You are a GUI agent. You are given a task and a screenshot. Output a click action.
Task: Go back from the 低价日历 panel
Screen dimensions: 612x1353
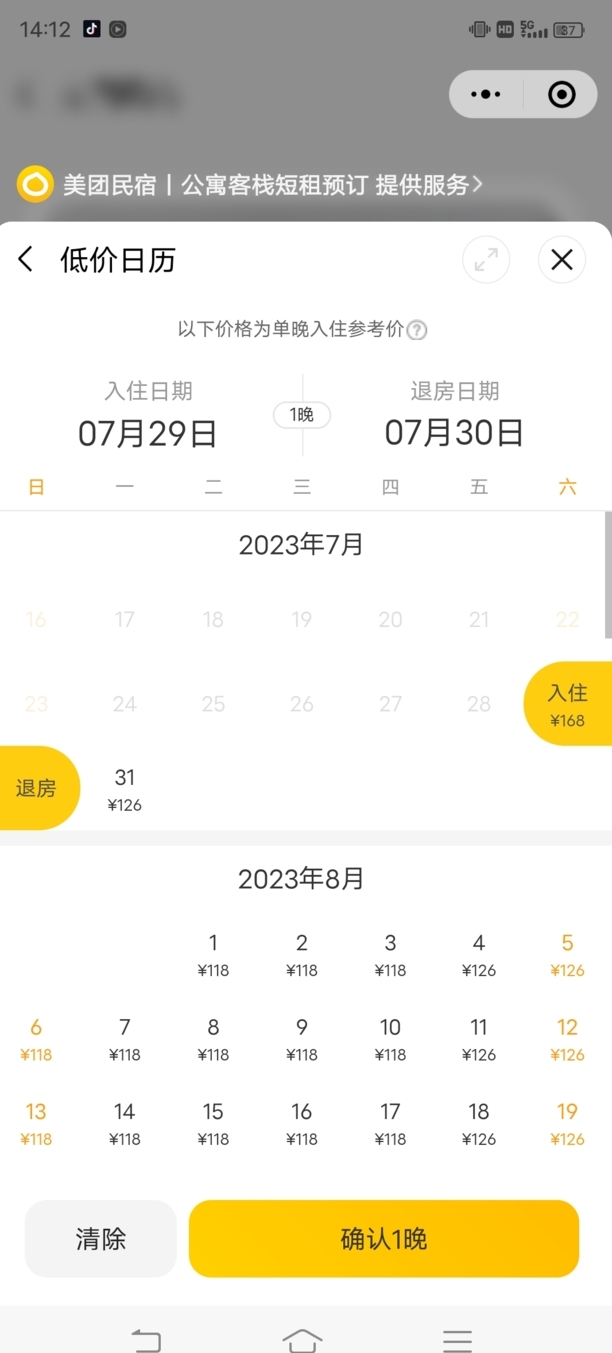pos(26,260)
